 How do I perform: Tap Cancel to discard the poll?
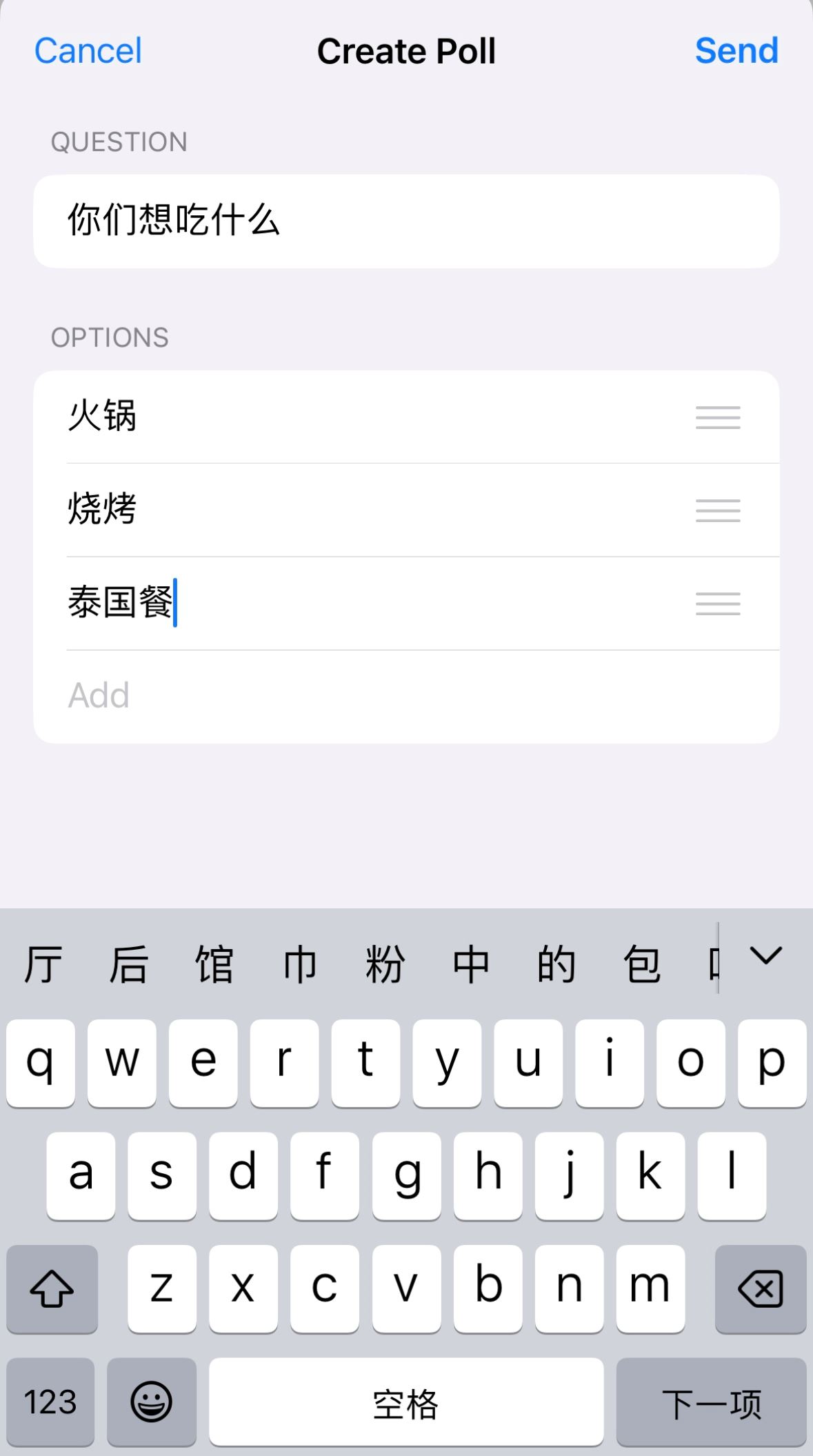[87, 51]
